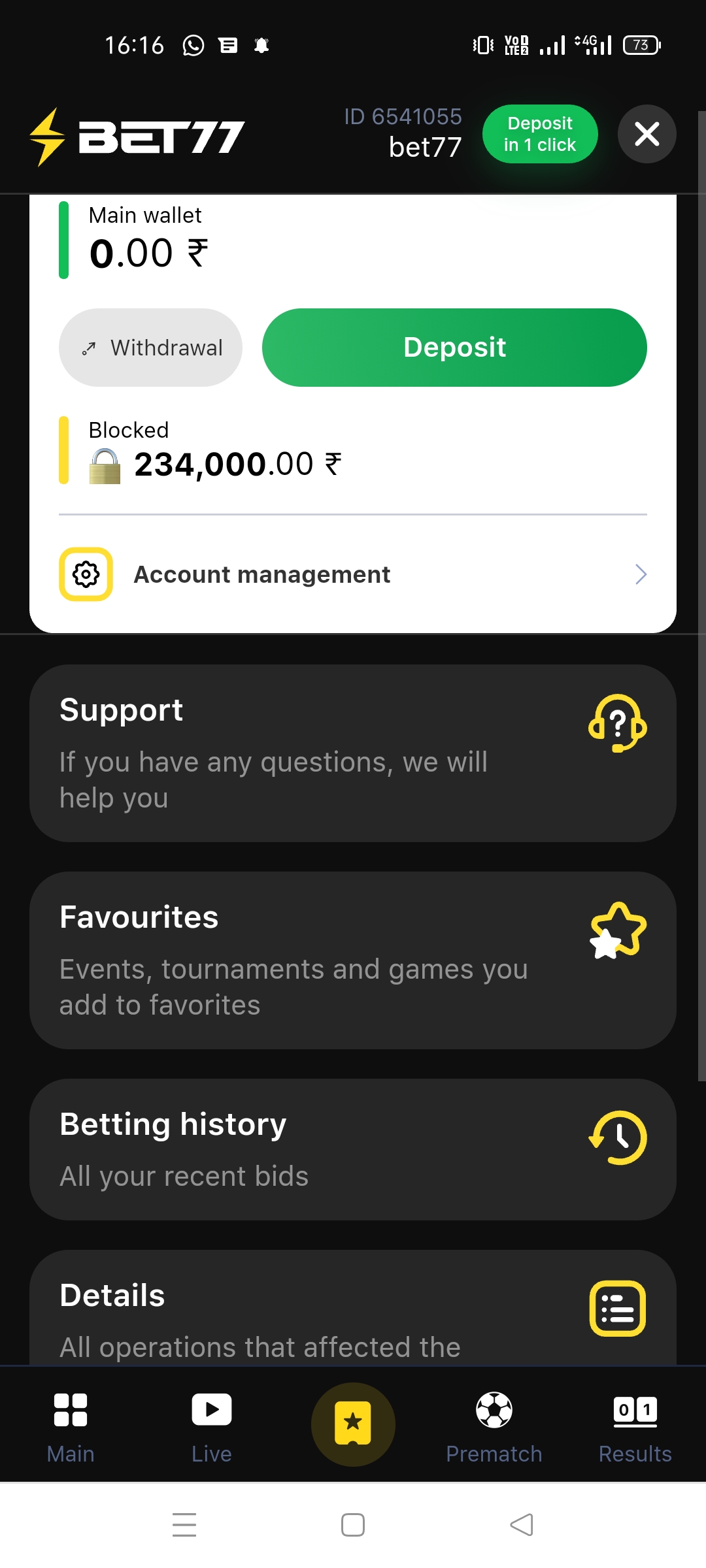Switch to the Live tab
The height and width of the screenshot is (1568, 706).
pyautogui.click(x=212, y=1425)
